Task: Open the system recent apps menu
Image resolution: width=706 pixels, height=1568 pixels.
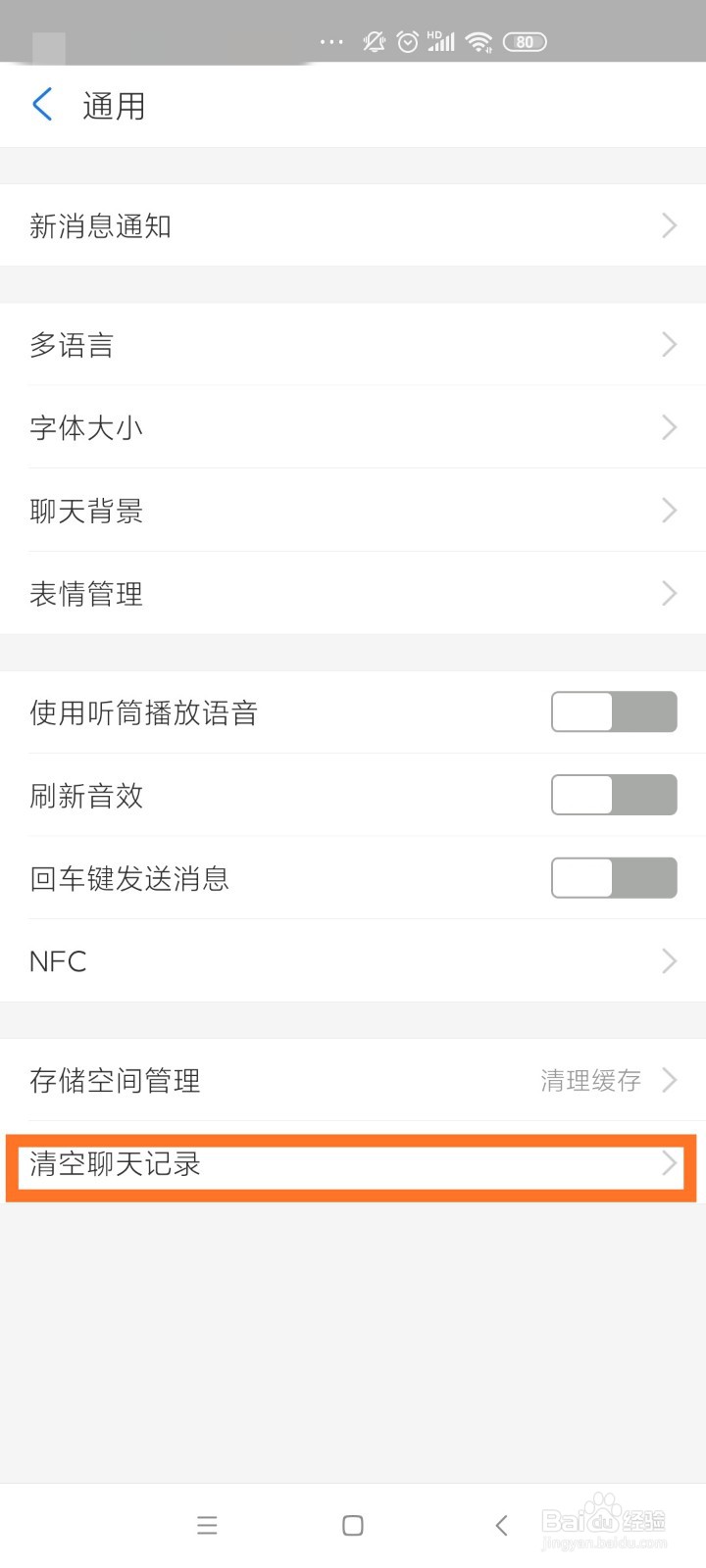Action: 207,1525
